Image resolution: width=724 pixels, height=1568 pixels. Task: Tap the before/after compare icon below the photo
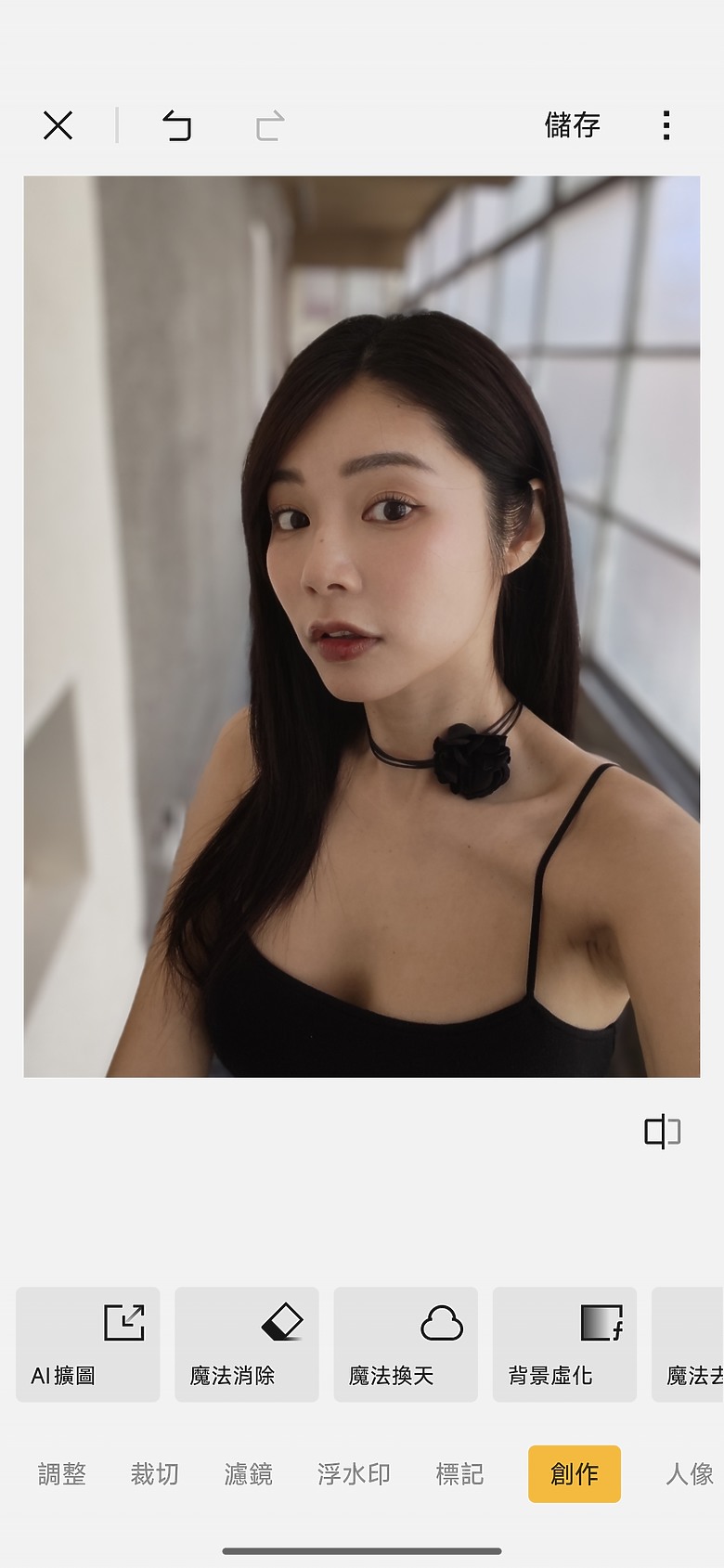click(x=661, y=1131)
